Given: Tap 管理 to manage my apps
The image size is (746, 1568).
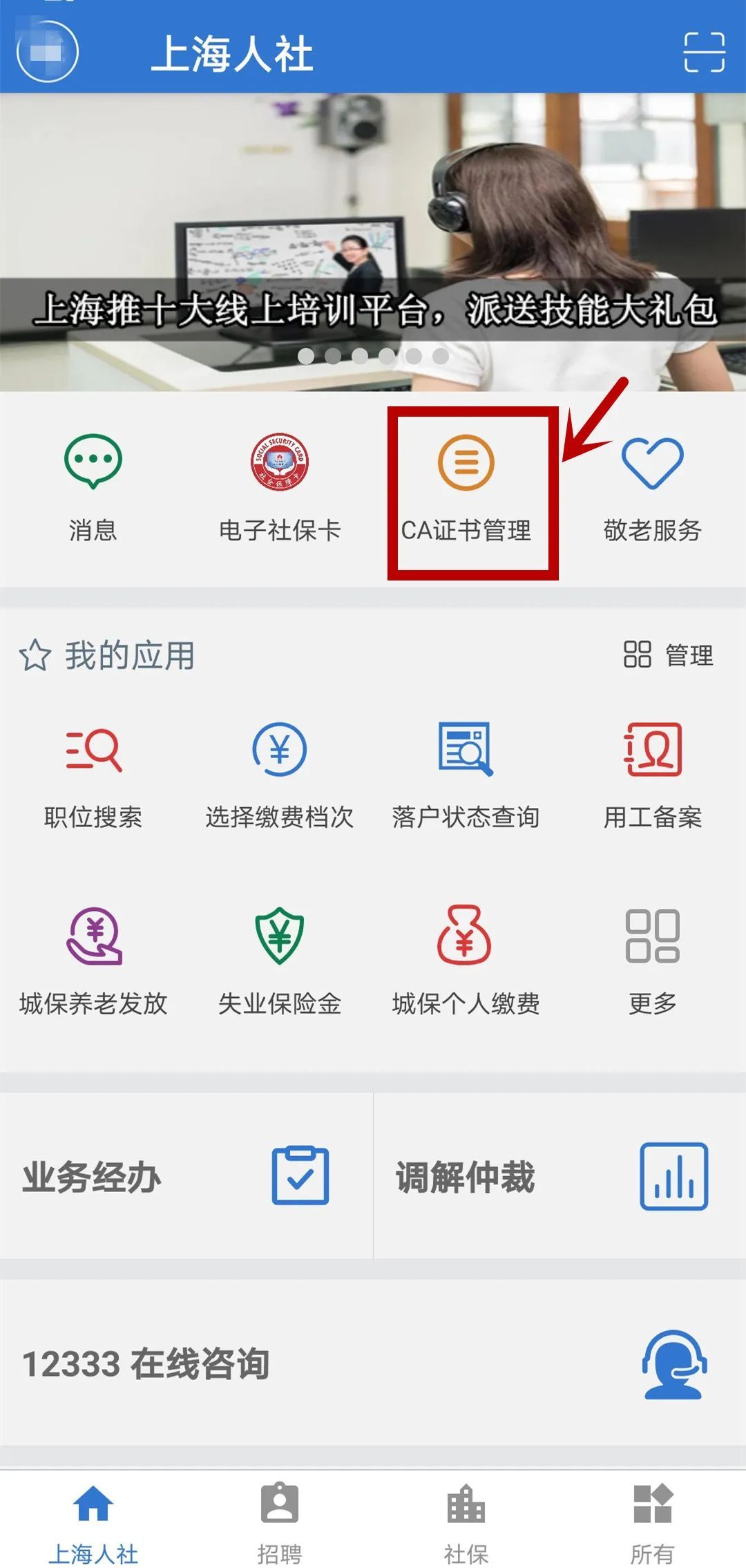Looking at the screenshot, I should coord(669,654).
